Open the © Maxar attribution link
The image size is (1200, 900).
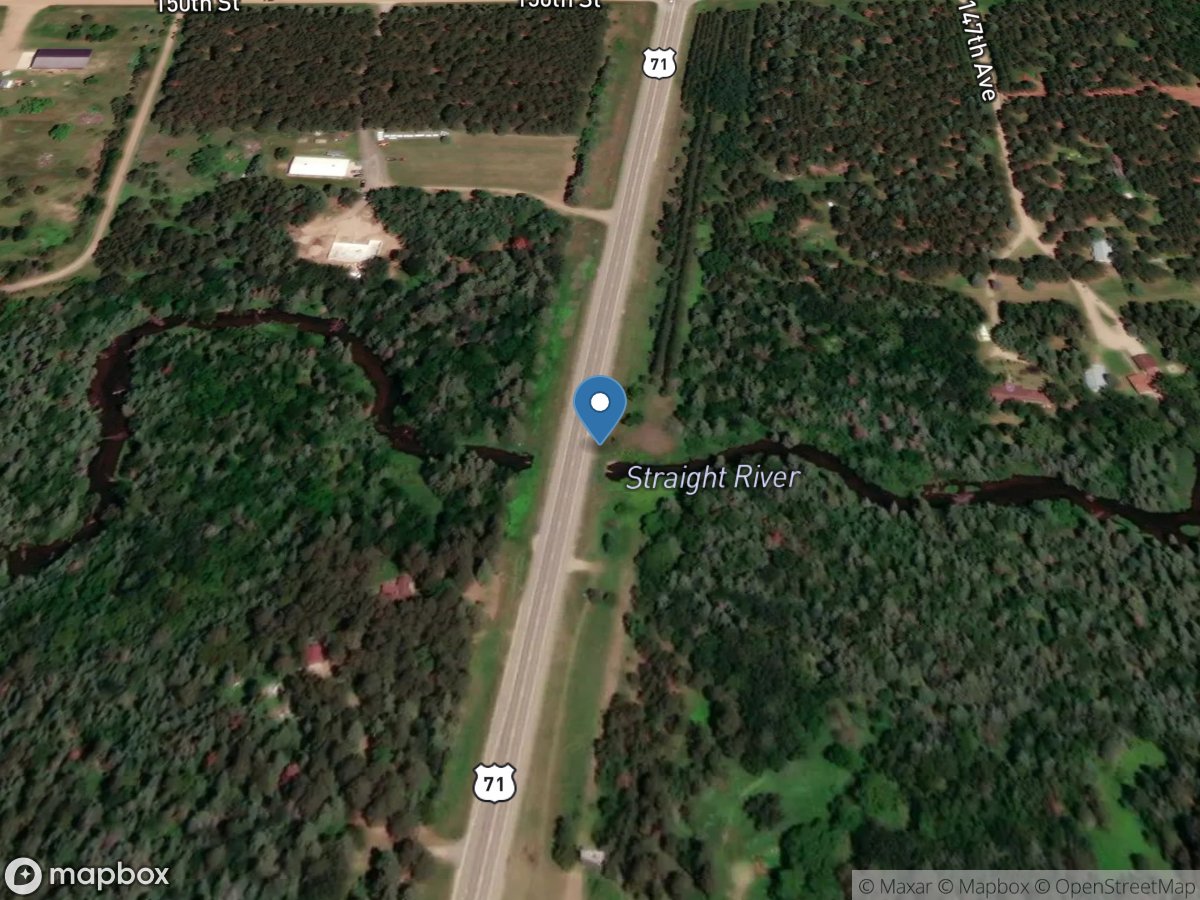click(895, 885)
